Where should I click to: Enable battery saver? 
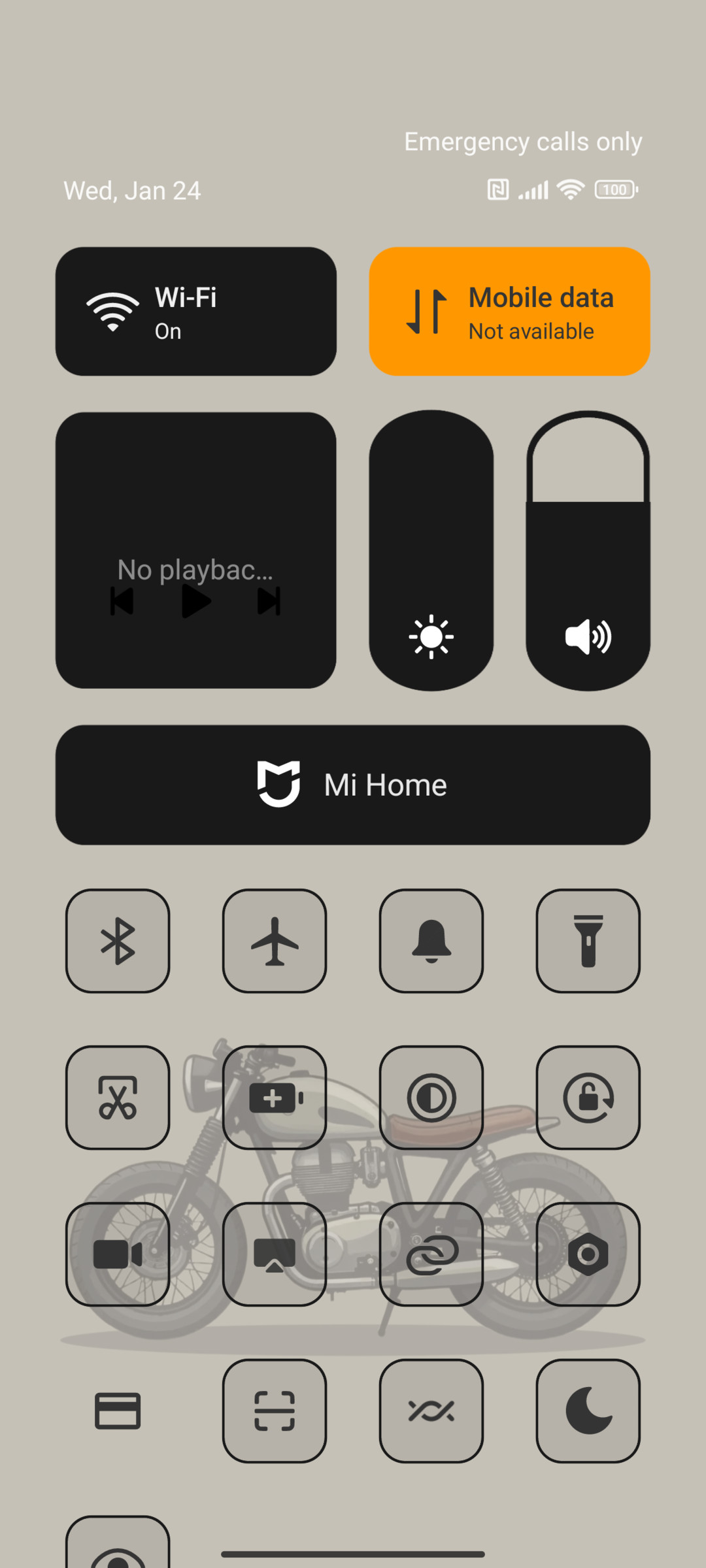275,1098
